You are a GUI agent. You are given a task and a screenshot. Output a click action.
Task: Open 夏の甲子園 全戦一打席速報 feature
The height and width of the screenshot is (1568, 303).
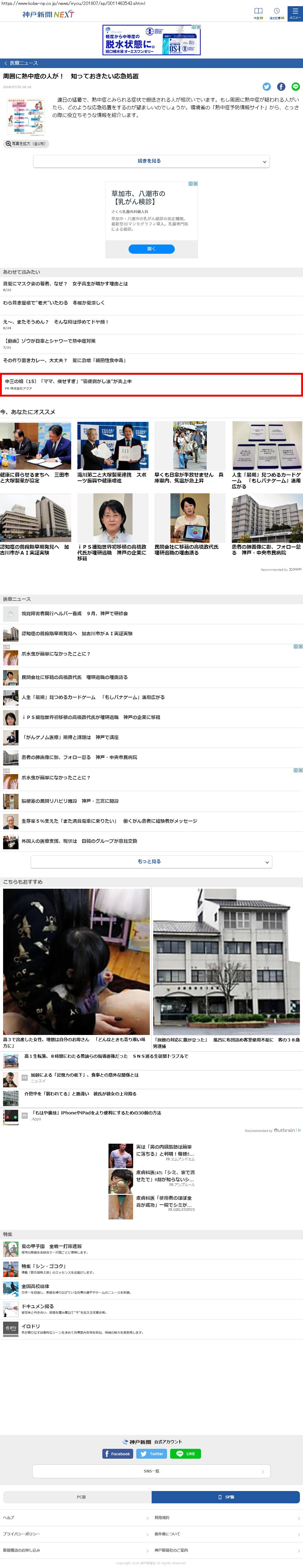51,1246
